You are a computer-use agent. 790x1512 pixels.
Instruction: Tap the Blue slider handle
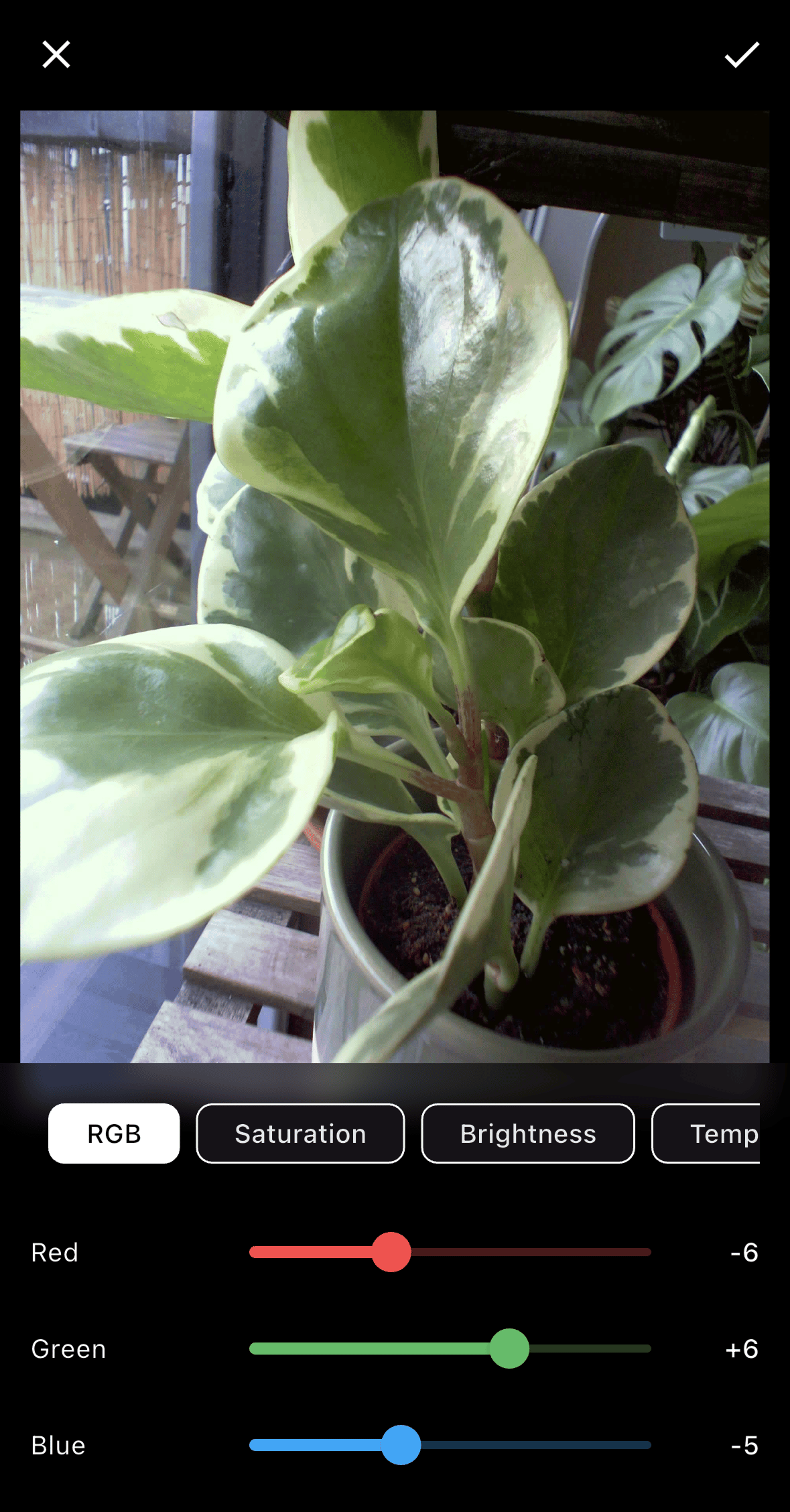tap(401, 1445)
